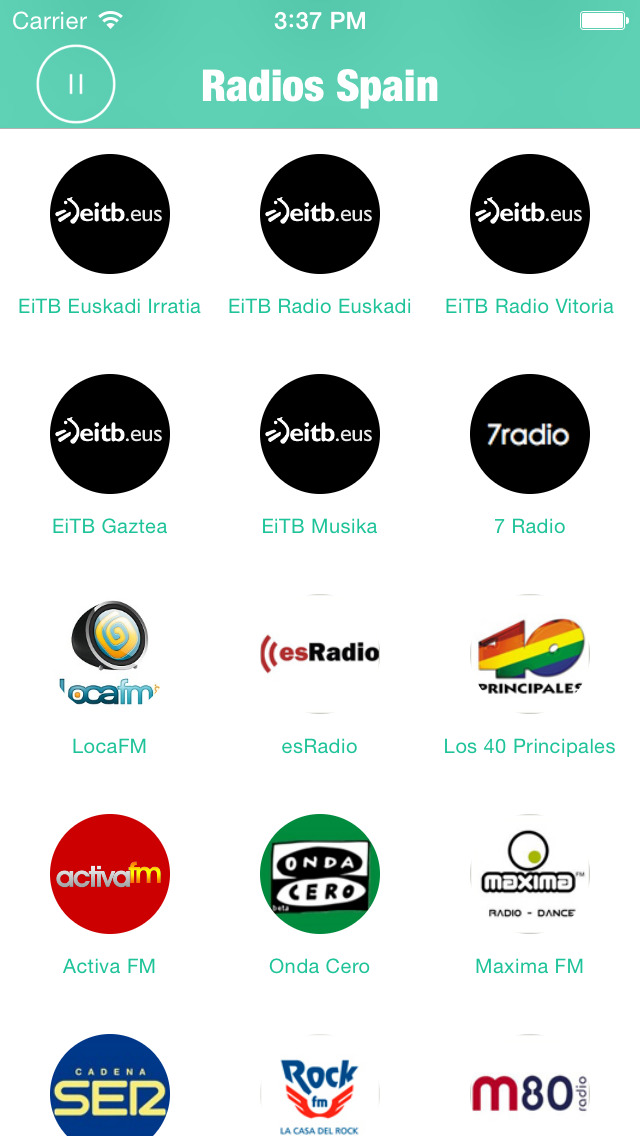
Task: Play the M80 Radio station
Action: [x=530, y=1085]
